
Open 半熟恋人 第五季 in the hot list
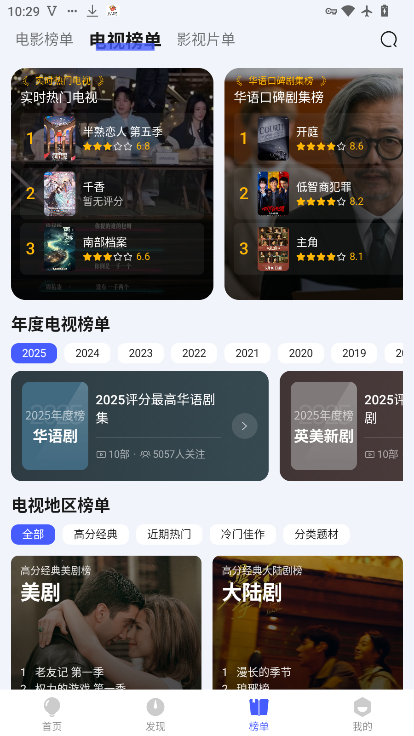112,138
